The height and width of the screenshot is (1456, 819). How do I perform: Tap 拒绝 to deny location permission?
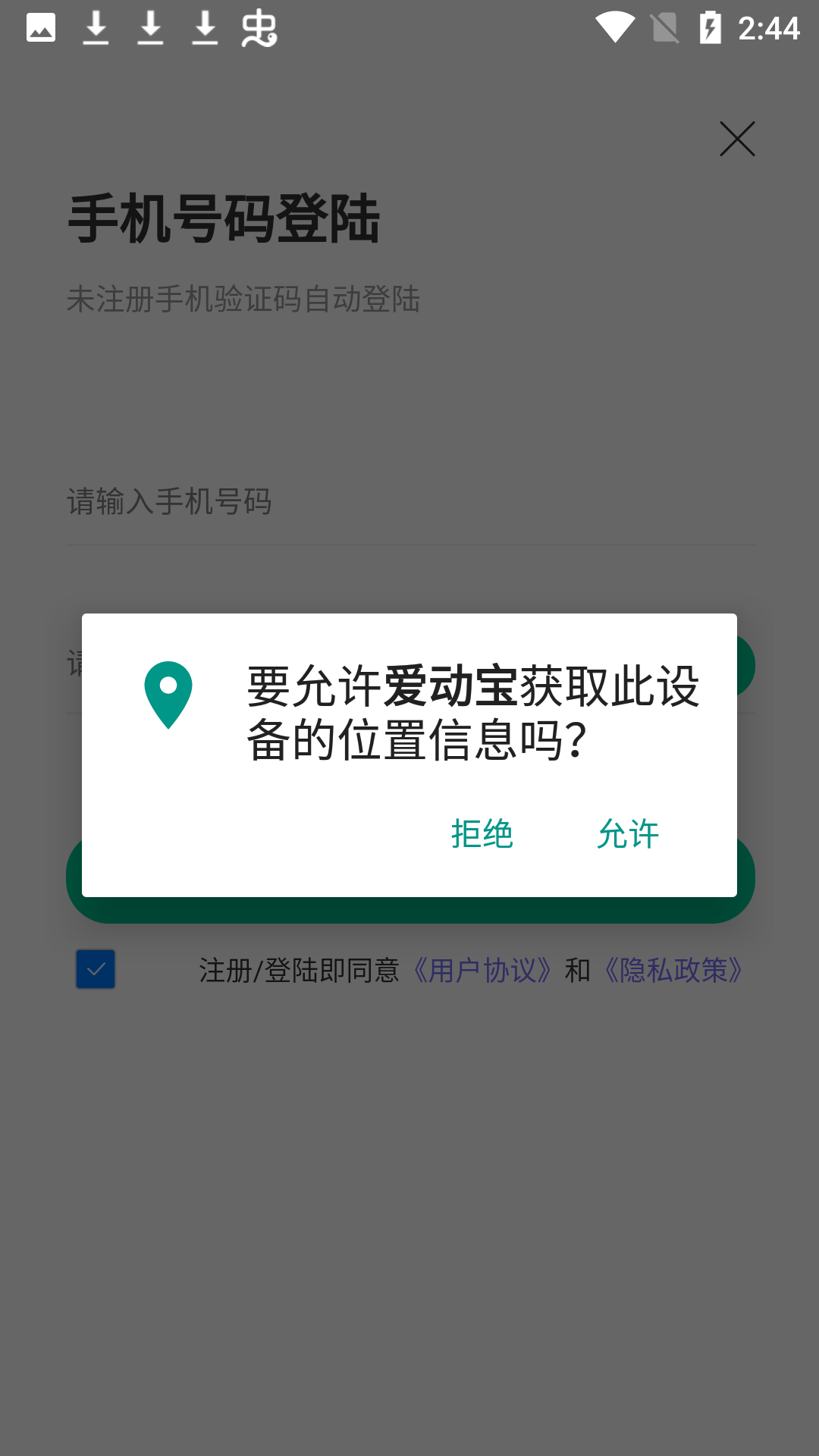[482, 834]
